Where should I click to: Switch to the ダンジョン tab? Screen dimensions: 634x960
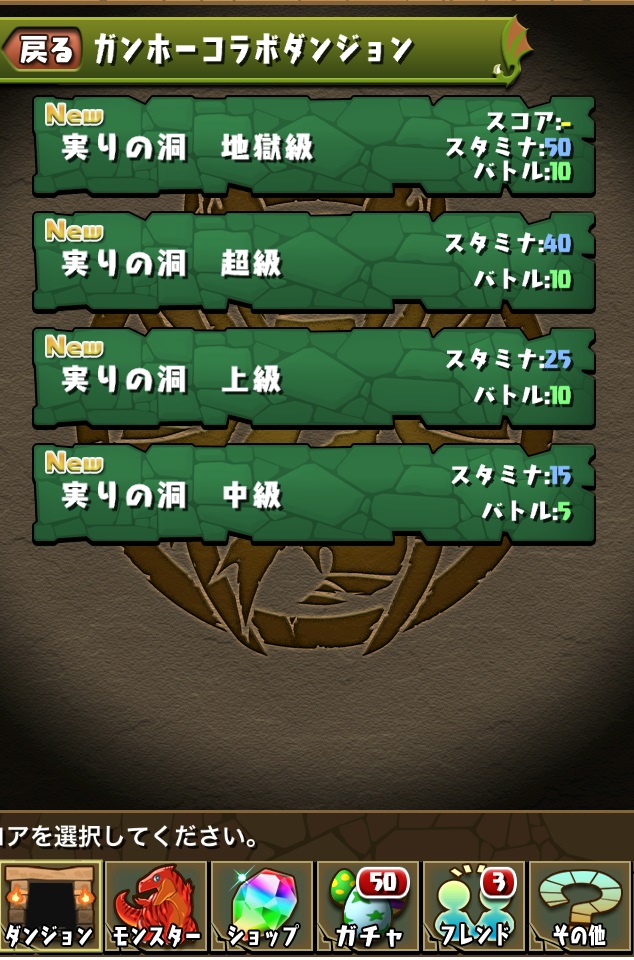[50, 906]
